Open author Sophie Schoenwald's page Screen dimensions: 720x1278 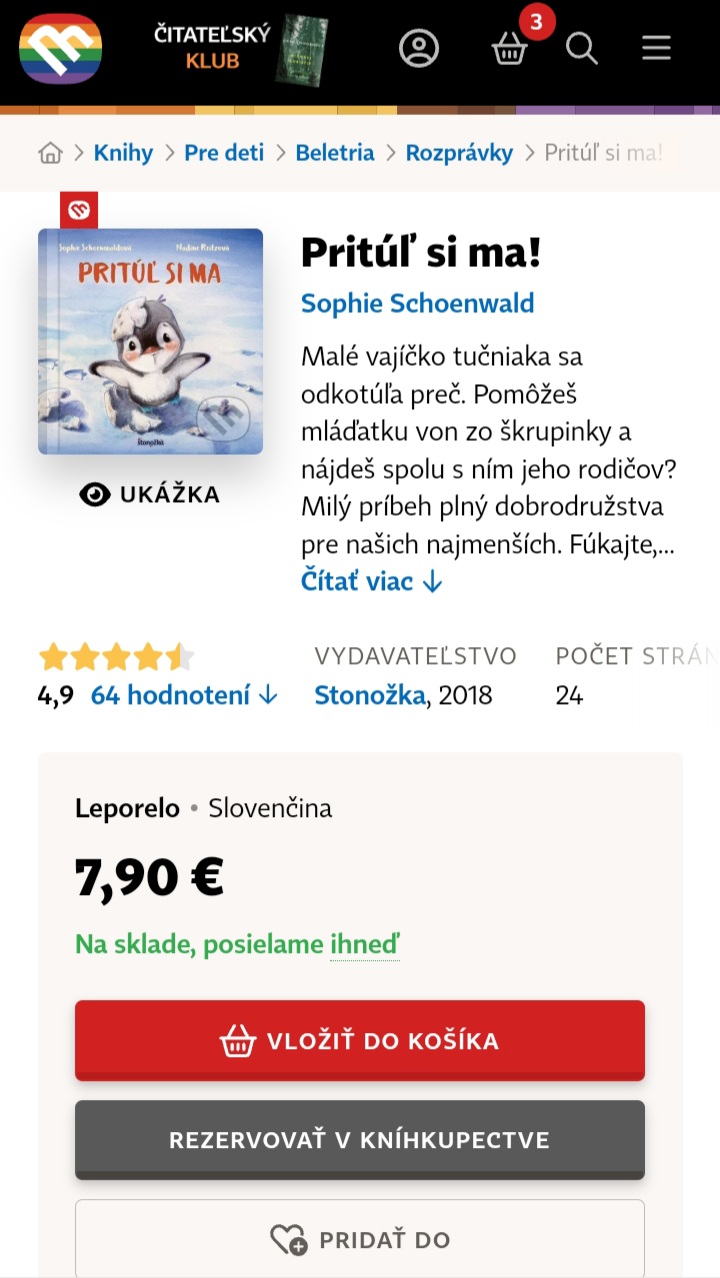(417, 303)
